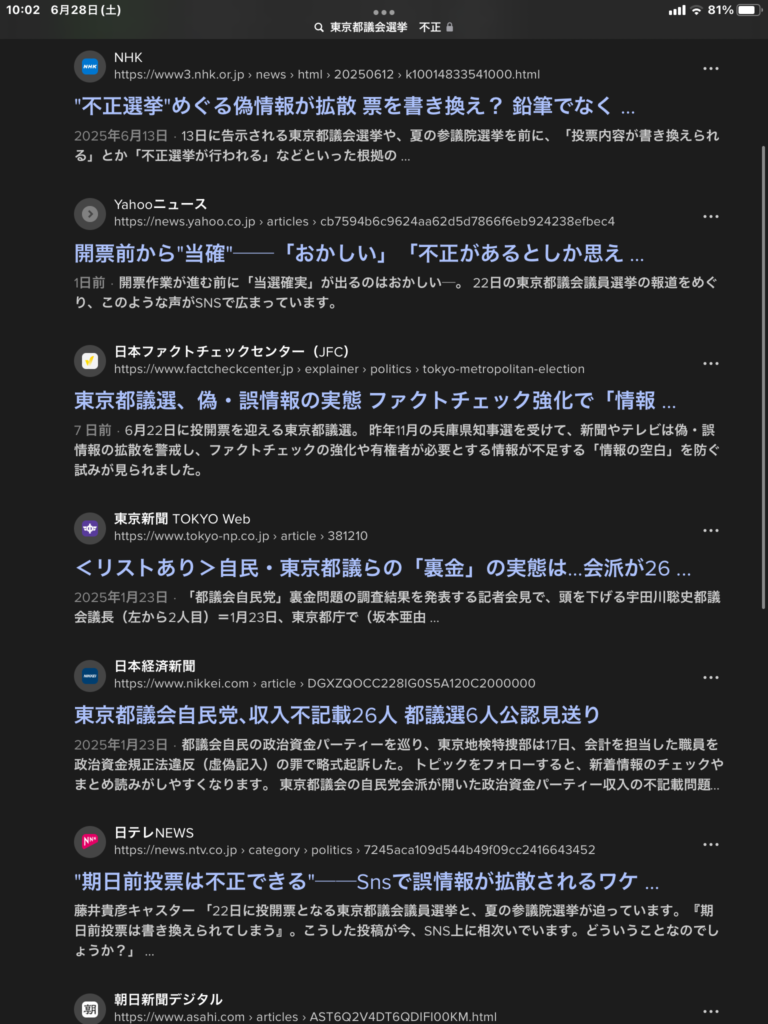Open more options for the Yahooニュース result
The image size is (768, 1024).
pos(711,215)
